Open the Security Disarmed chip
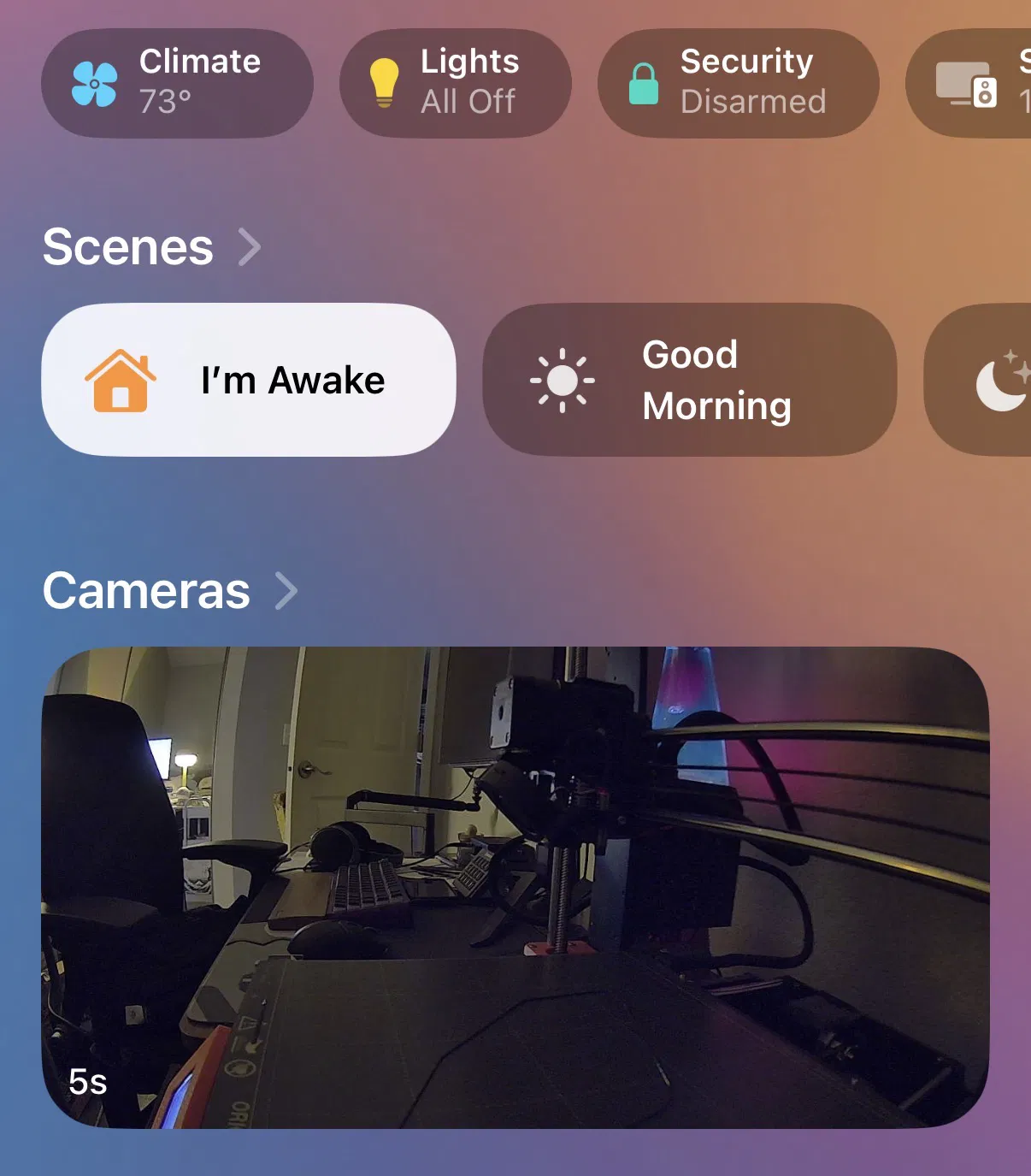 [x=738, y=83]
